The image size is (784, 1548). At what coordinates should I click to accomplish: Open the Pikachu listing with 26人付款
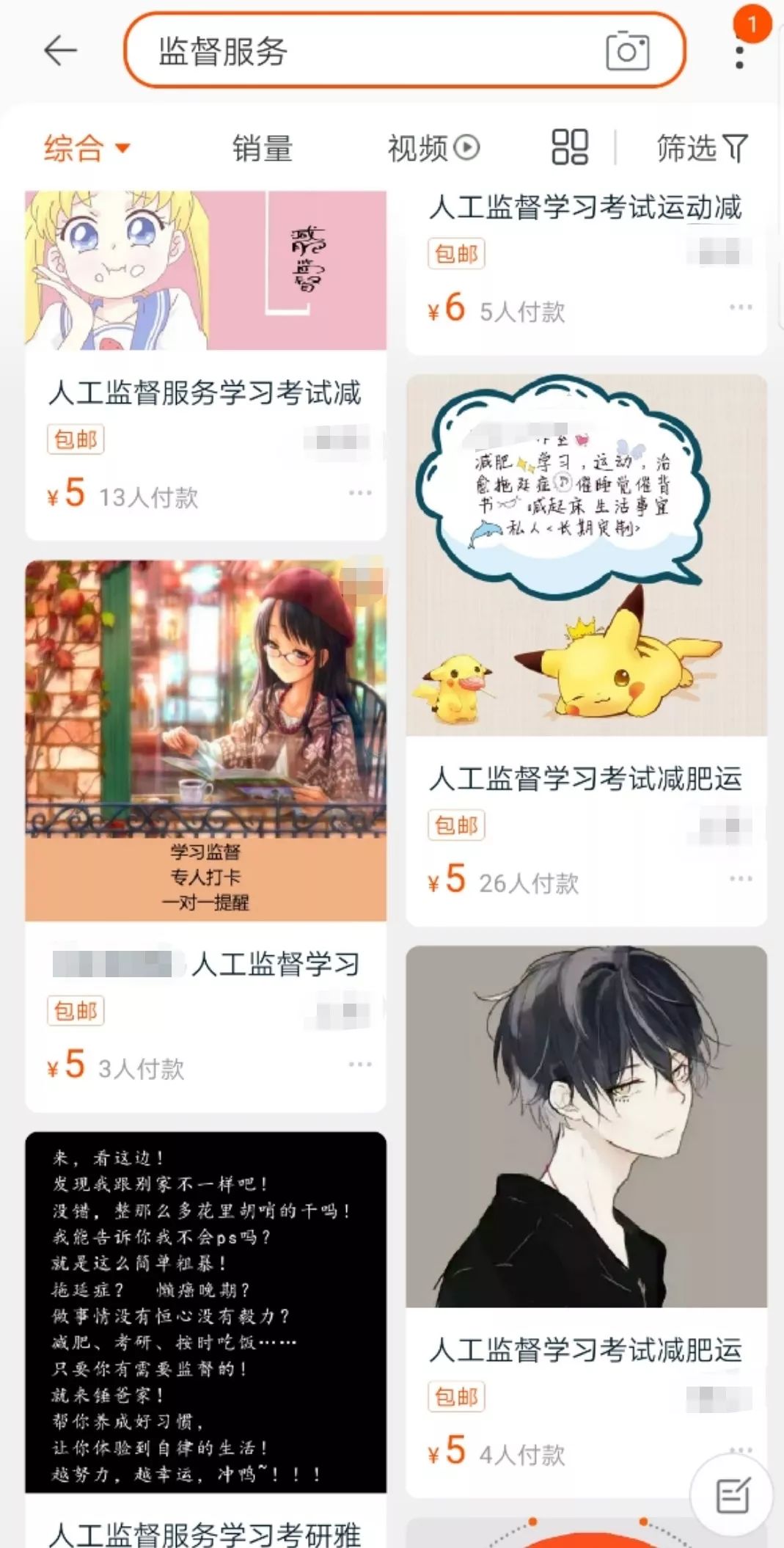[586, 555]
